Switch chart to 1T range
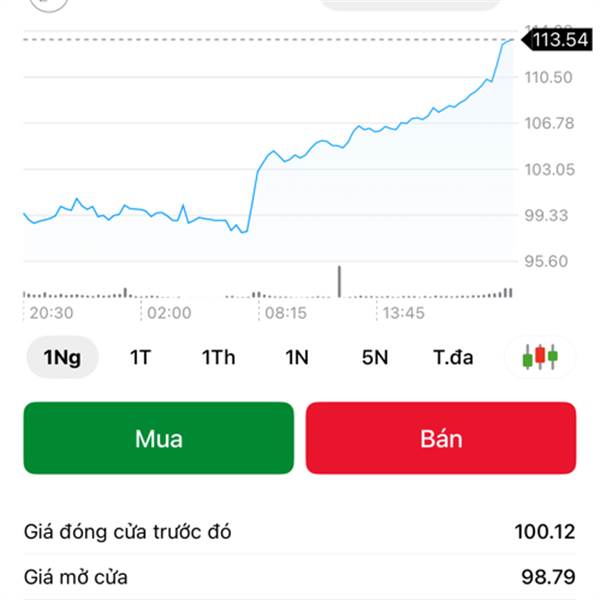Viewport: 600px width, 600px height. [x=140, y=357]
